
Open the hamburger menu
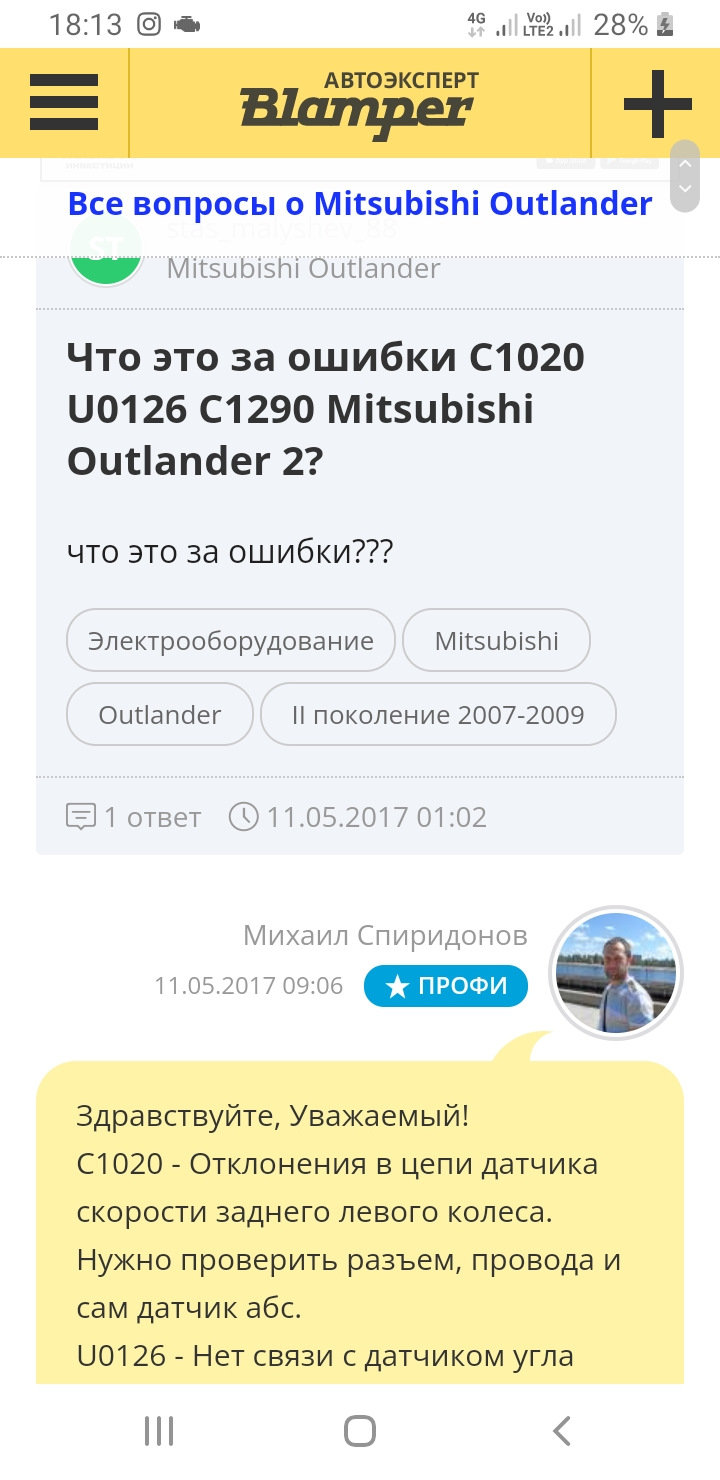pos(64,102)
